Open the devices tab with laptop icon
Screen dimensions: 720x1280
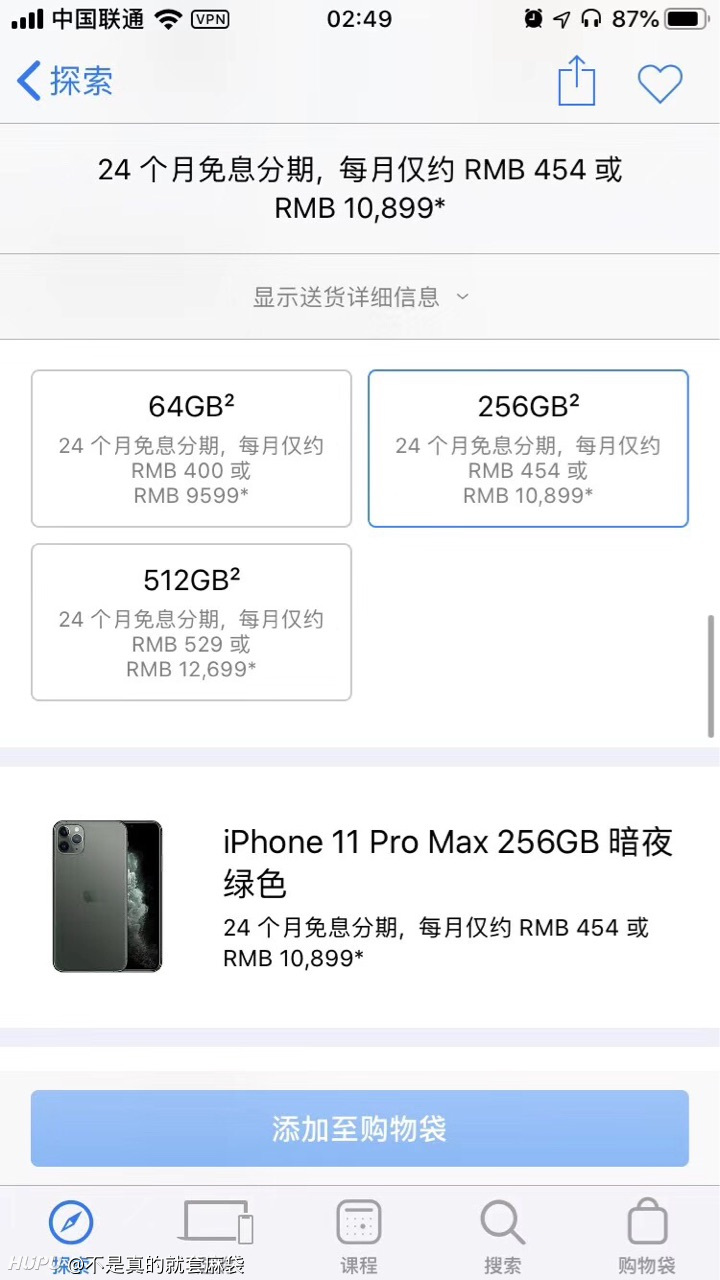[216, 1223]
